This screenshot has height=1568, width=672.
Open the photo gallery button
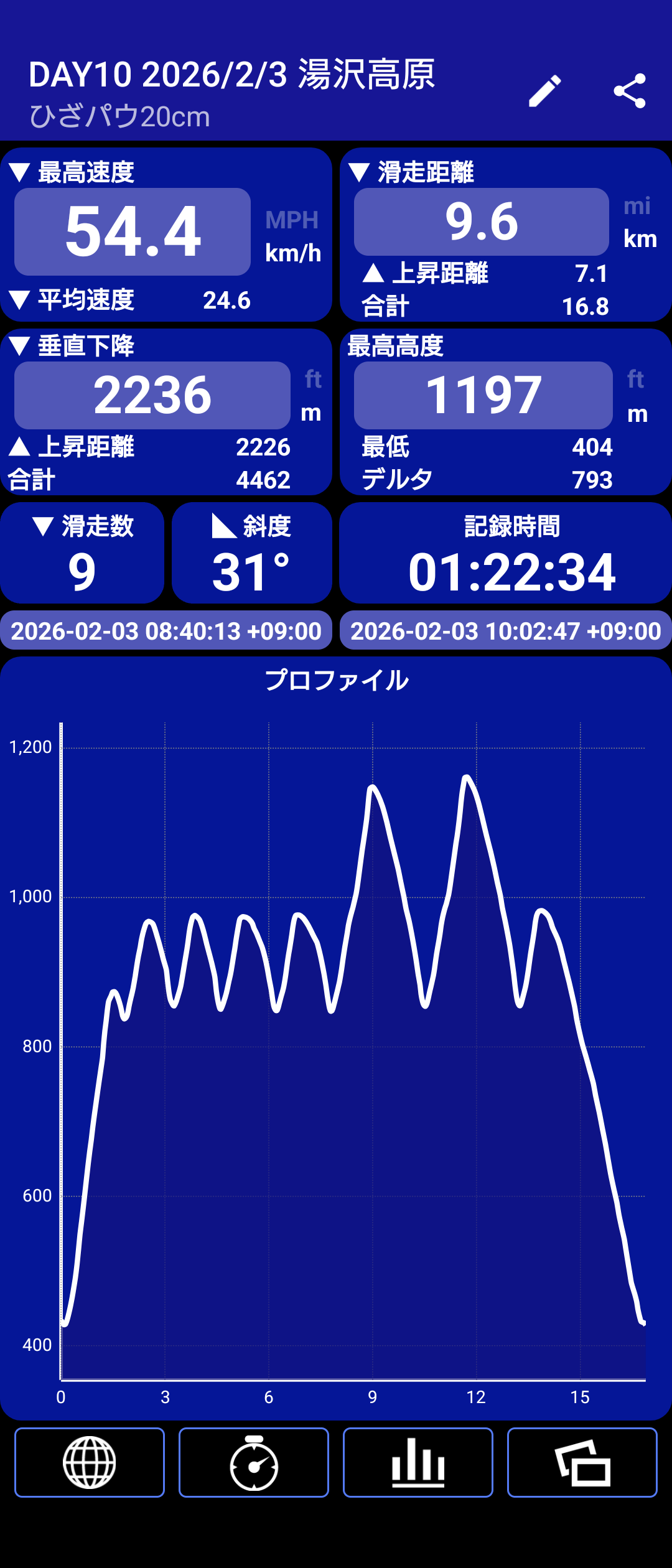582,1462
